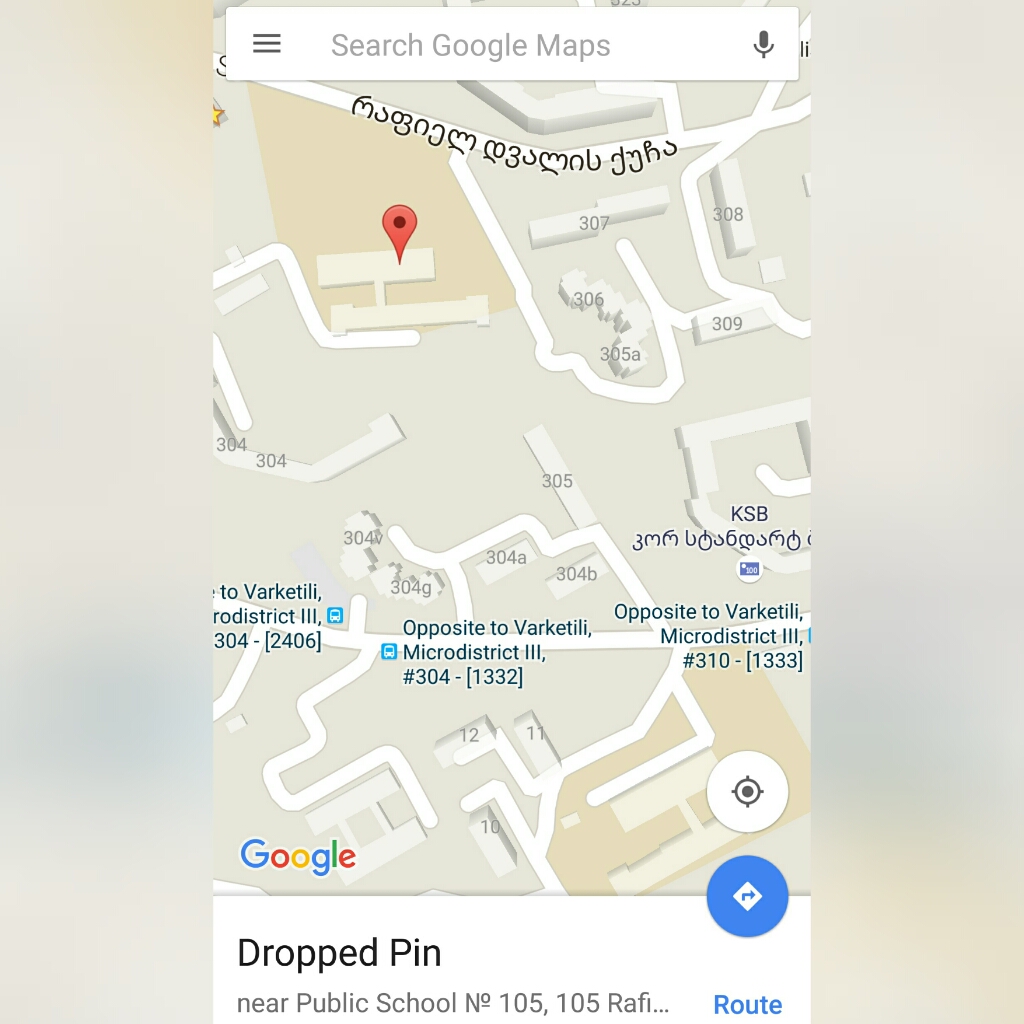The image size is (1024, 1024).
Task: Open bus stop #304 - [2406]
Action: pos(336,616)
